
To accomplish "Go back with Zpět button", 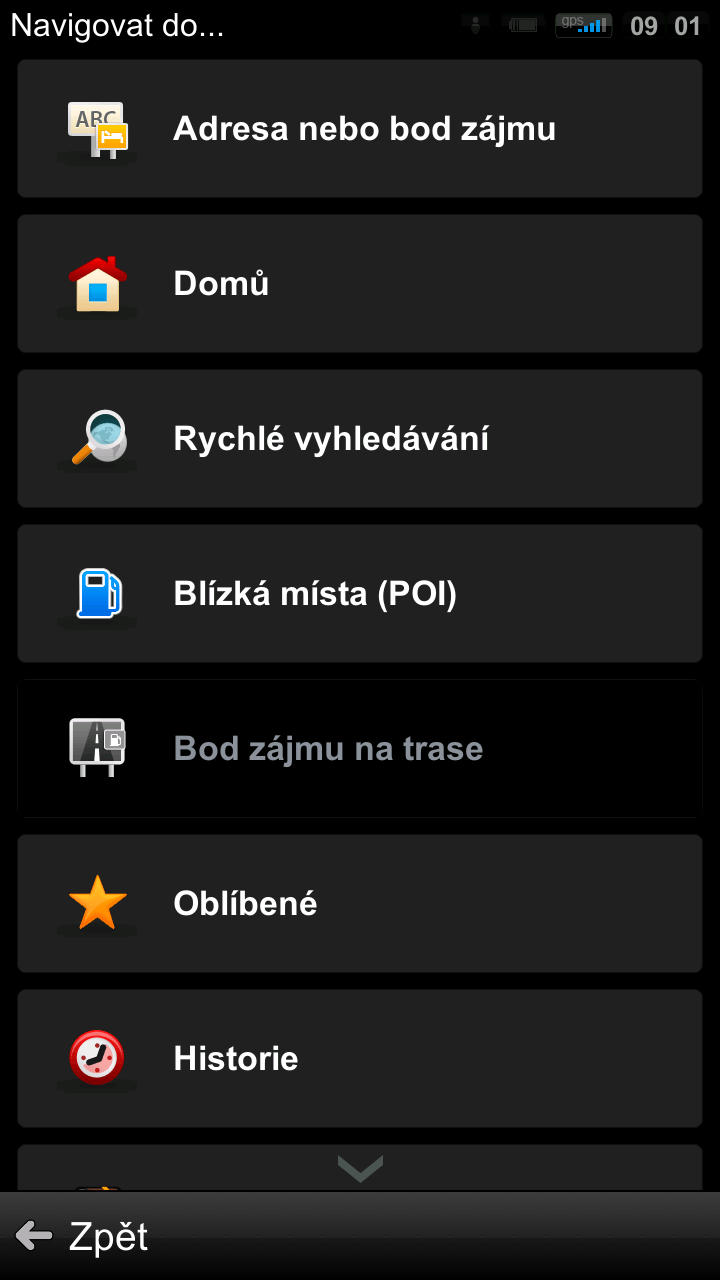I will click(x=82, y=1237).
